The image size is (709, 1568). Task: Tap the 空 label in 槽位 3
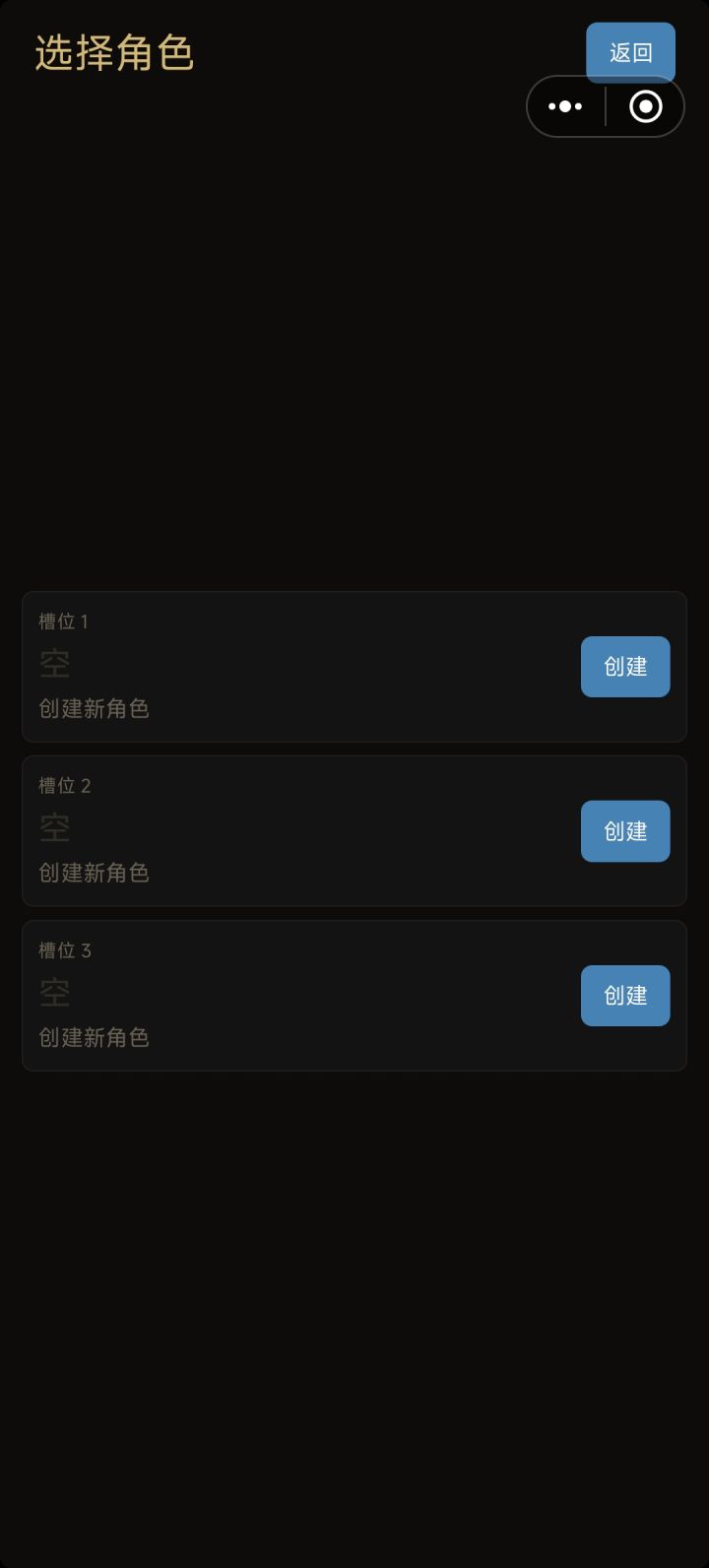[54, 992]
